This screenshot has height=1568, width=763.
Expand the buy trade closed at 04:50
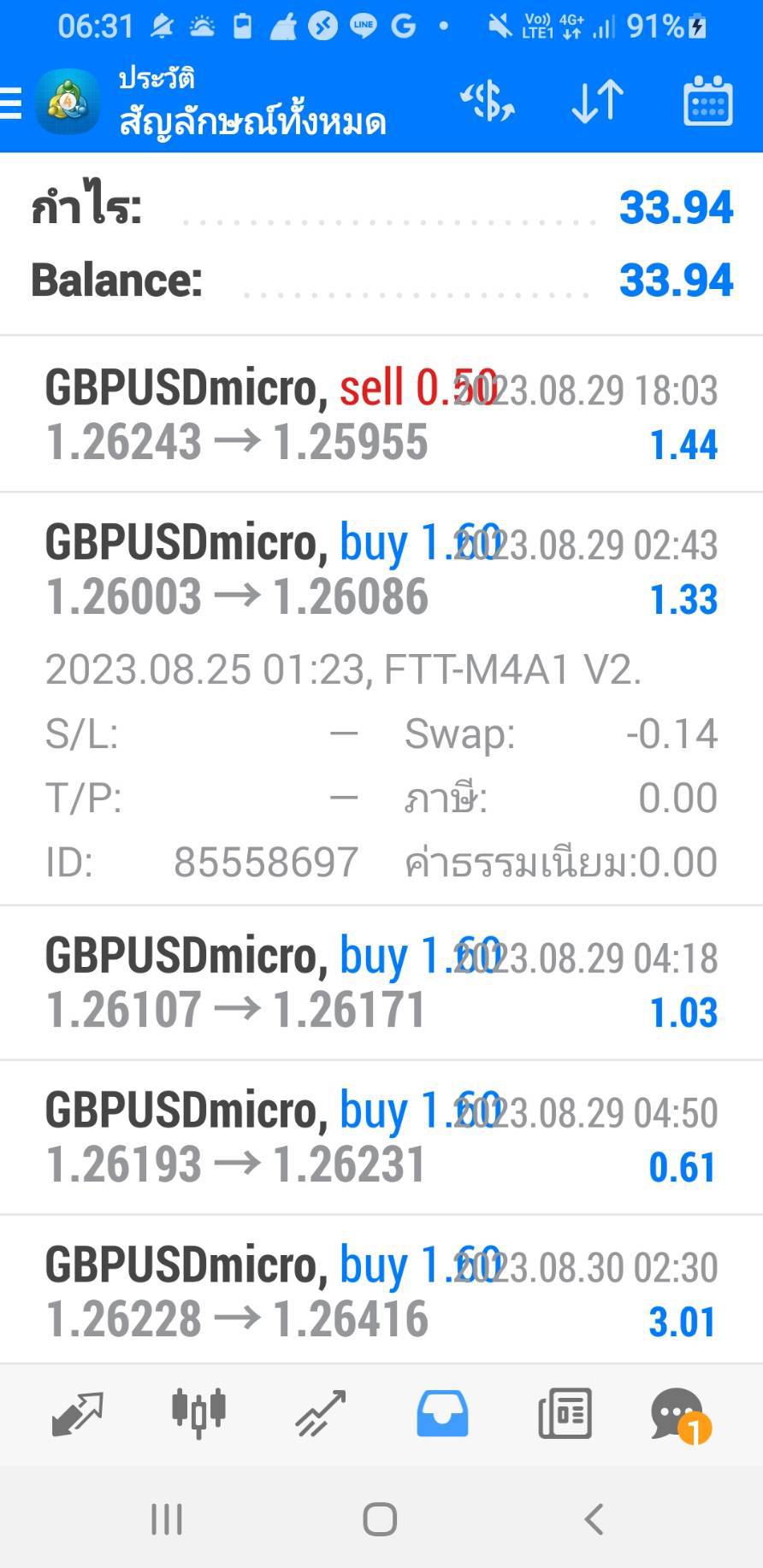click(381, 1137)
